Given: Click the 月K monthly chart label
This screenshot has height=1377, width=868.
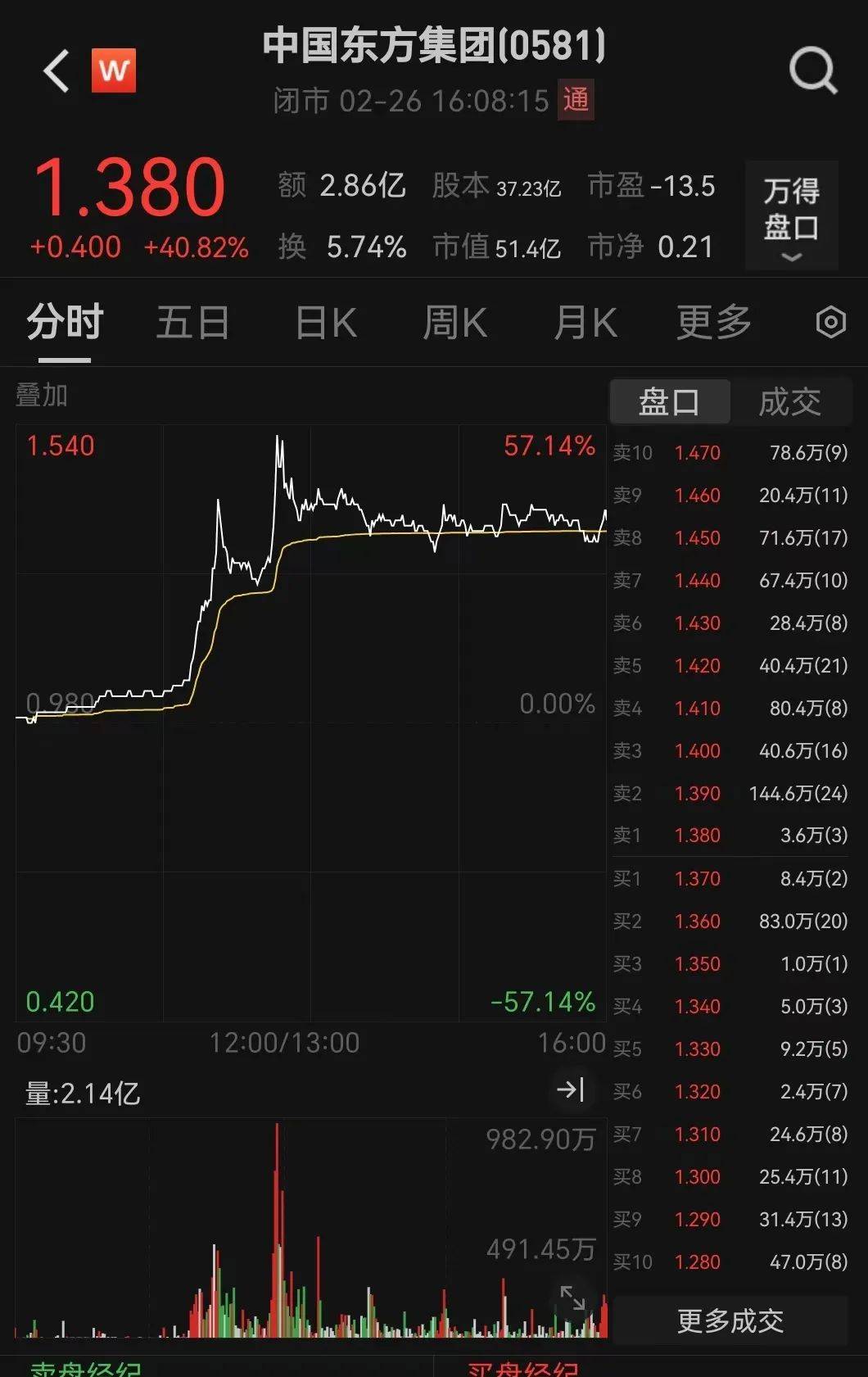Looking at the screenshot, I should tap(584, 322).
